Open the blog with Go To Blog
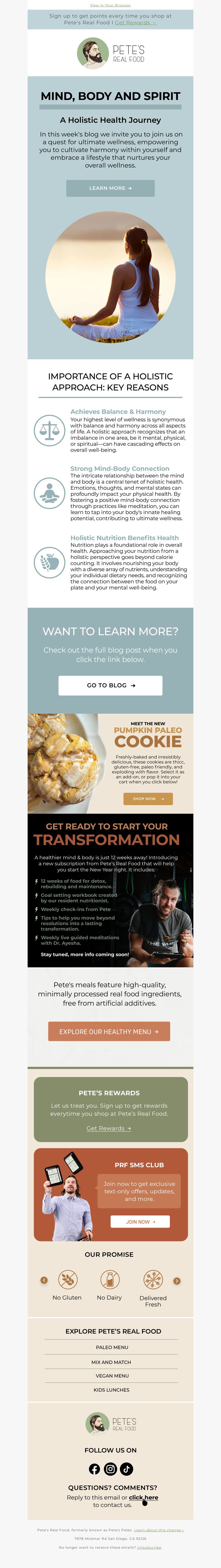Image resolution: width=221 pixels, height=1568 pixels. 110,685
